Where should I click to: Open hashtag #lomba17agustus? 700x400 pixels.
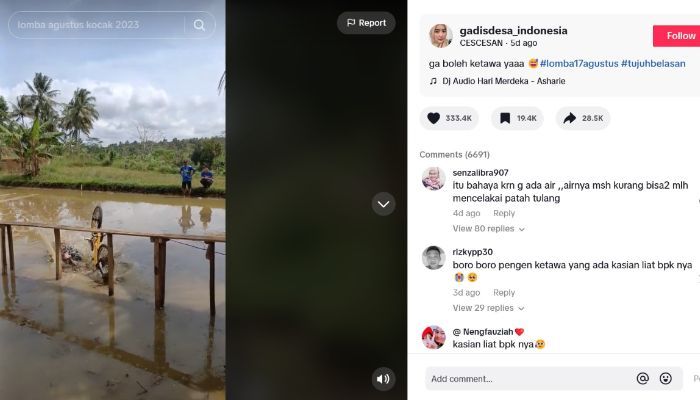(578, 63)
